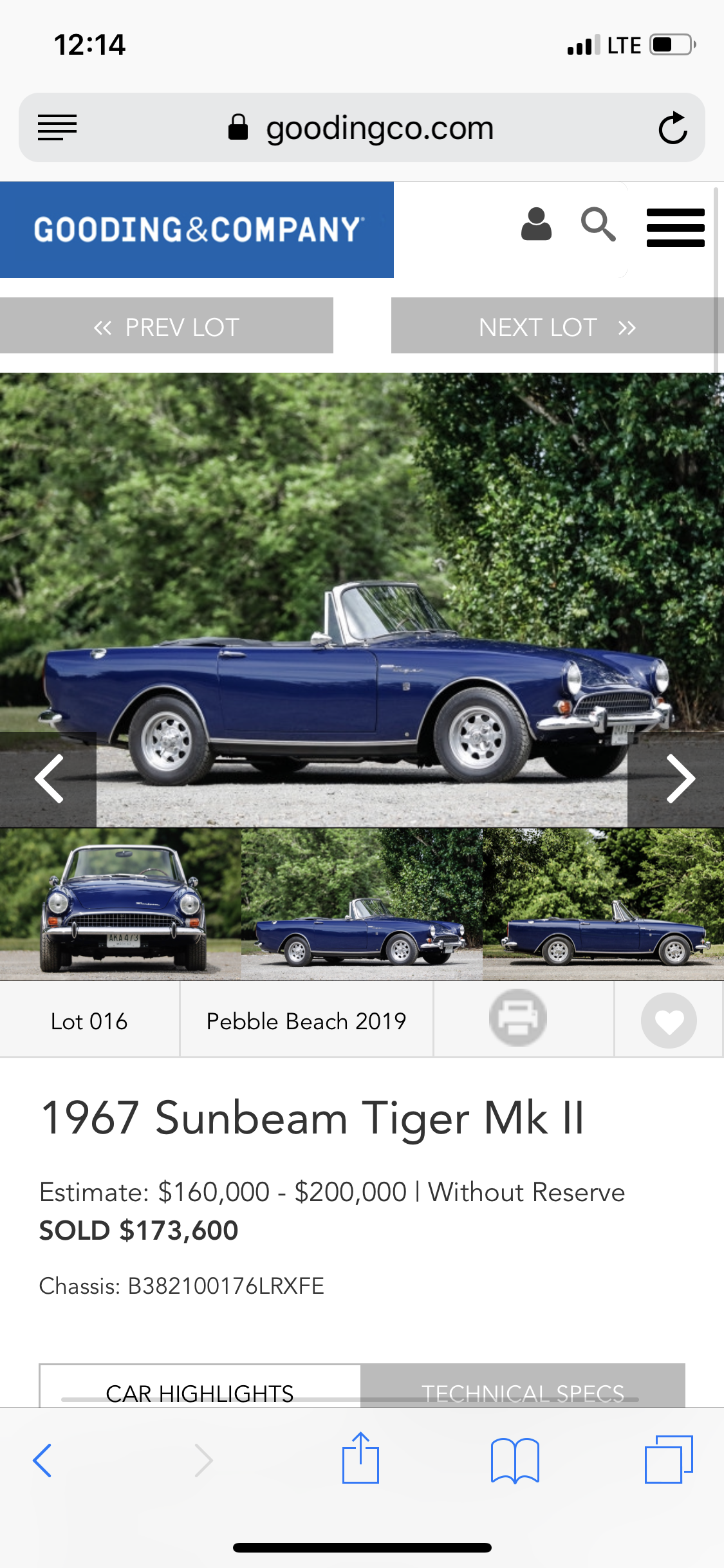Open the Safari share sheet

[360, 1459]
